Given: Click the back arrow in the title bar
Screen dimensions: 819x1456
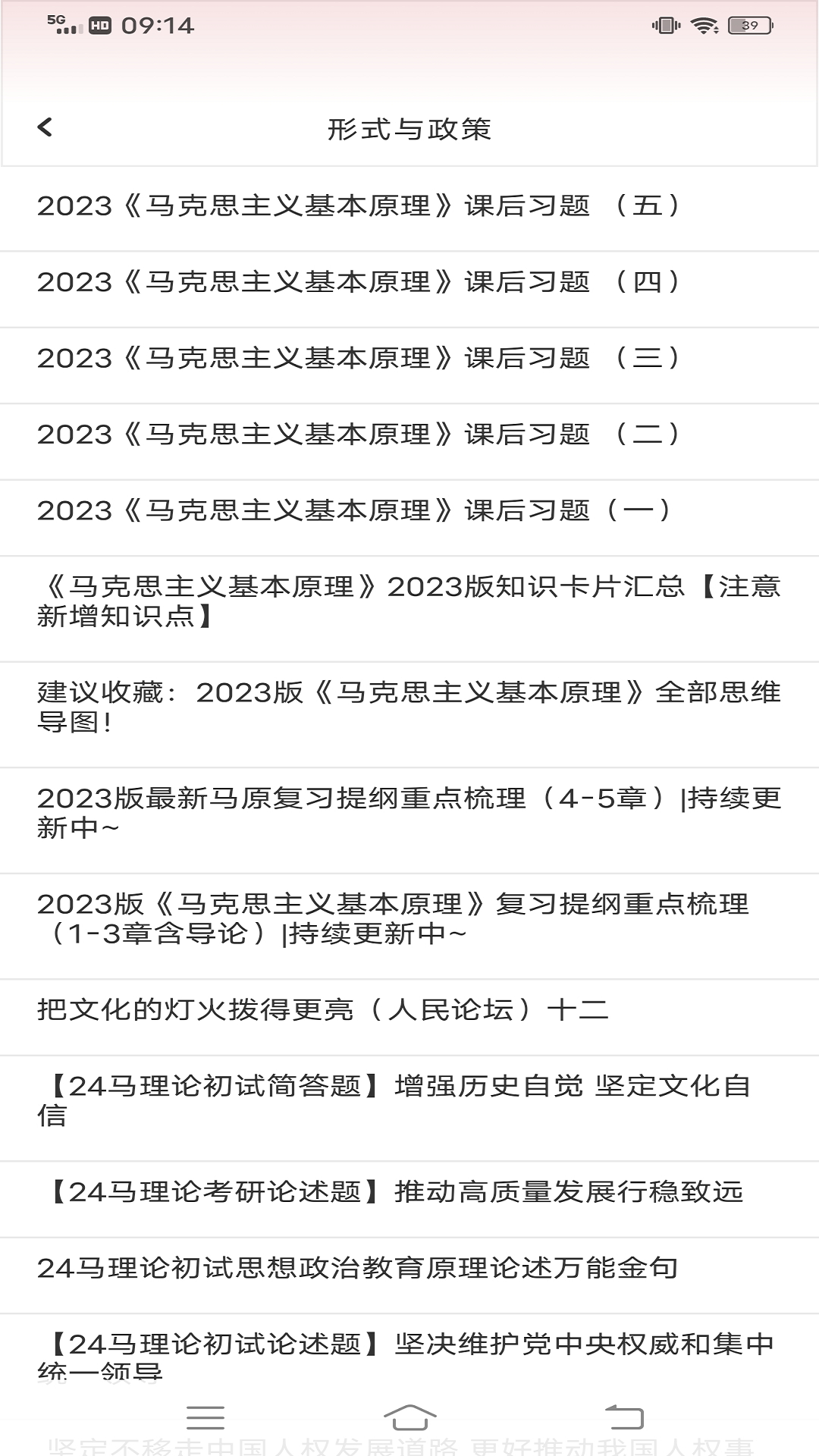Looking at the screenshot, I should tap(45, 127).
